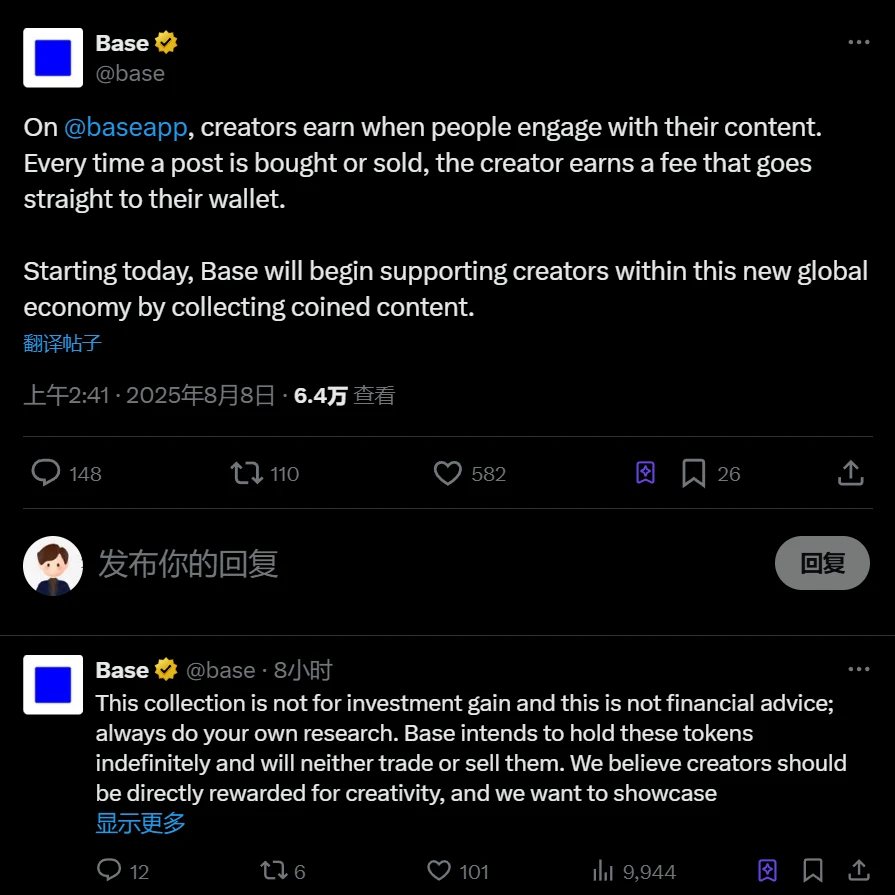The image size is (895, 895).
Task: Open the @baseapp mention link
Action: tap(126, 128)
